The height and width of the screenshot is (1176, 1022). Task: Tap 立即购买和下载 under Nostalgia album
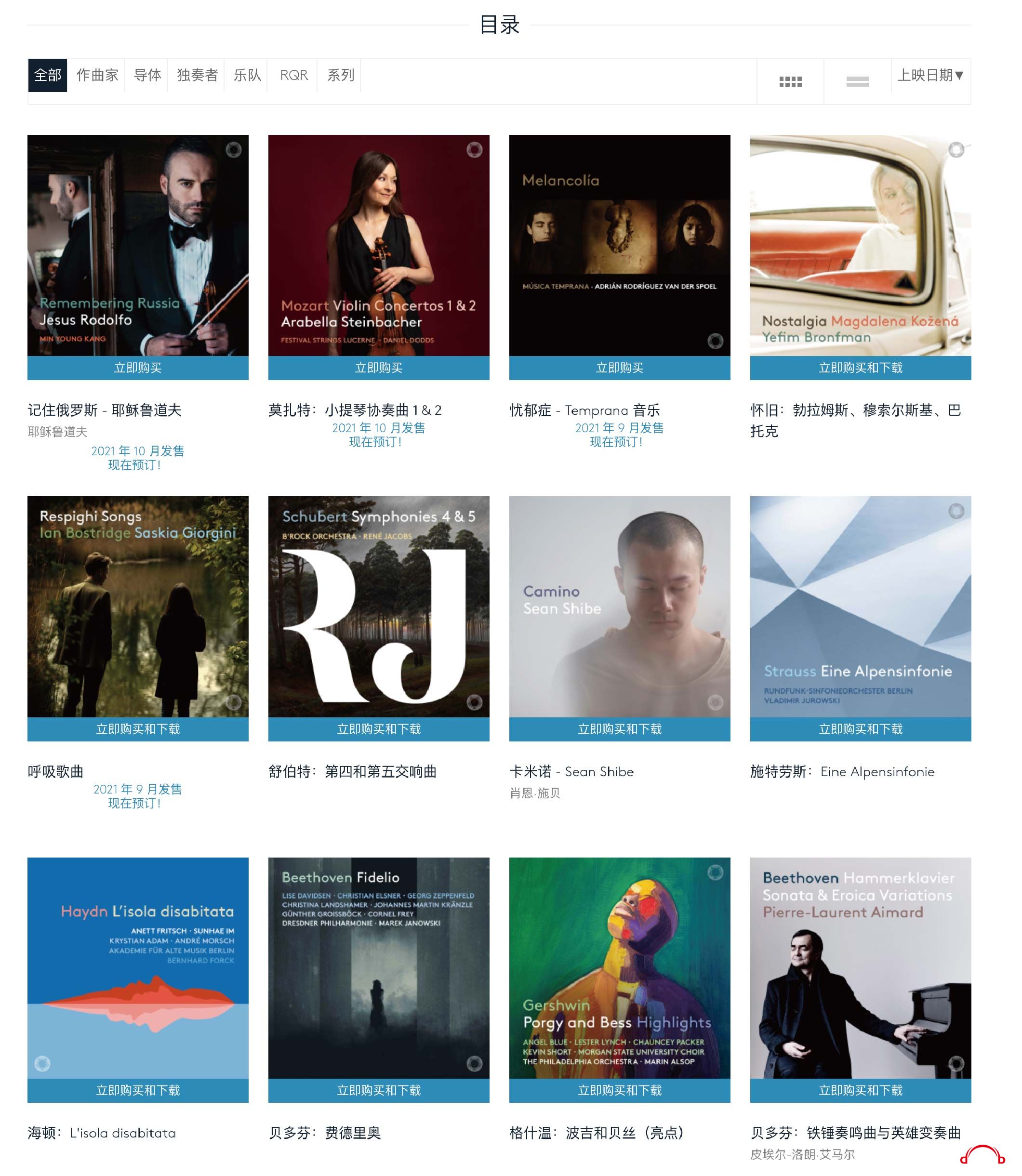pyautogui.click(x=860, y=368)
